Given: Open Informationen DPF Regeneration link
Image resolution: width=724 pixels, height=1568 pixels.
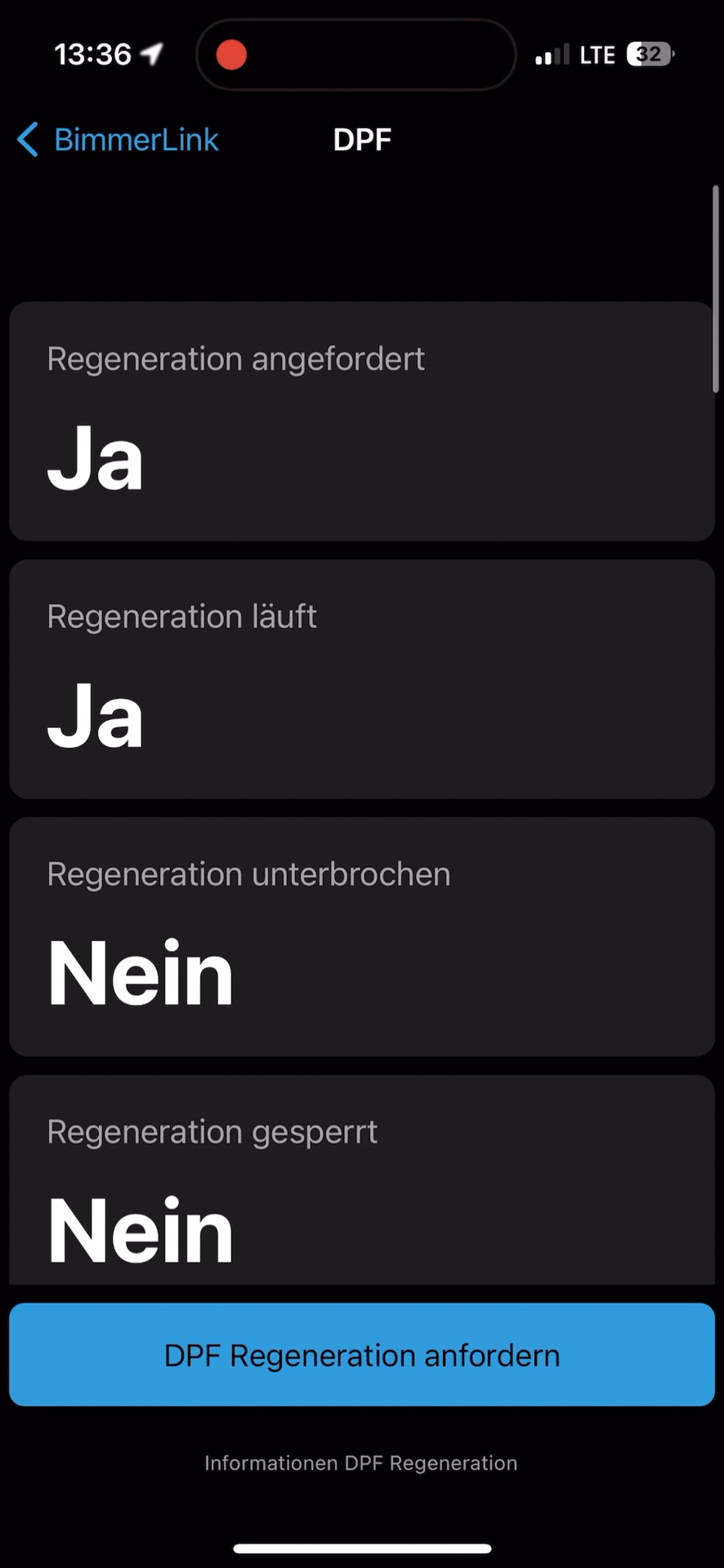Looking at the screenshot, I should (x=361, y=1463).
